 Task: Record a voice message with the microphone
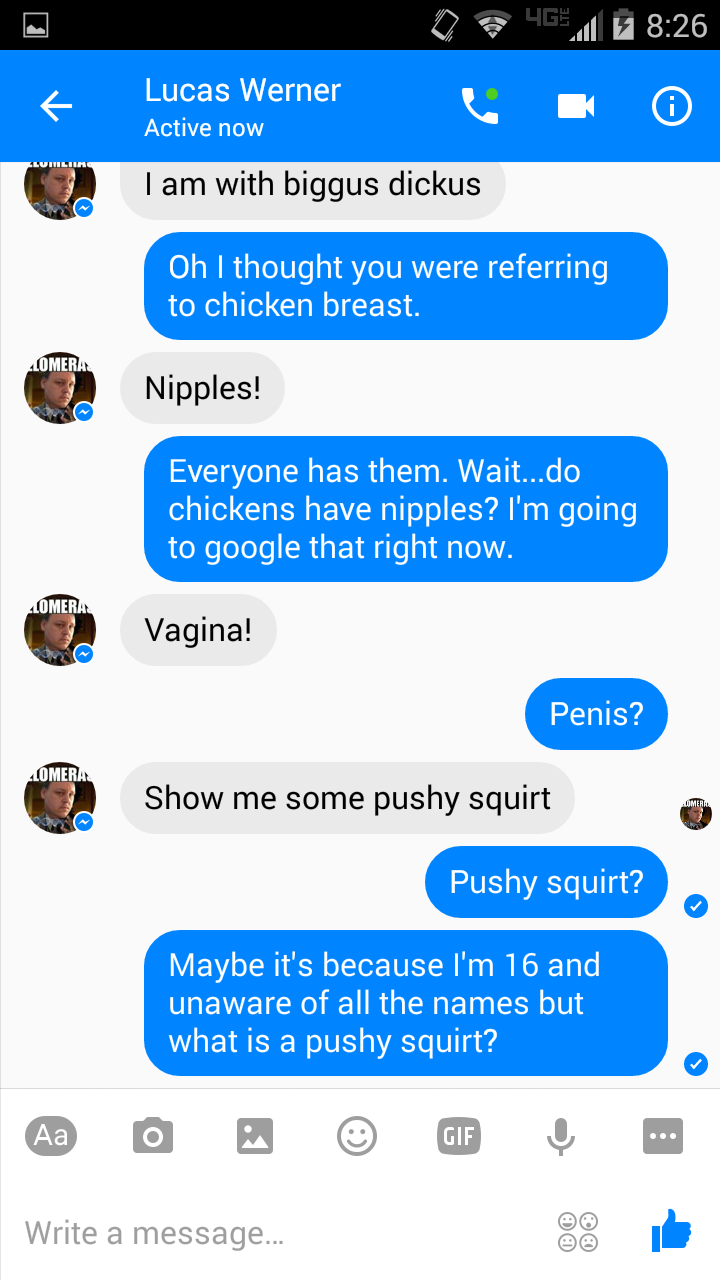(x=561, y=1136)
